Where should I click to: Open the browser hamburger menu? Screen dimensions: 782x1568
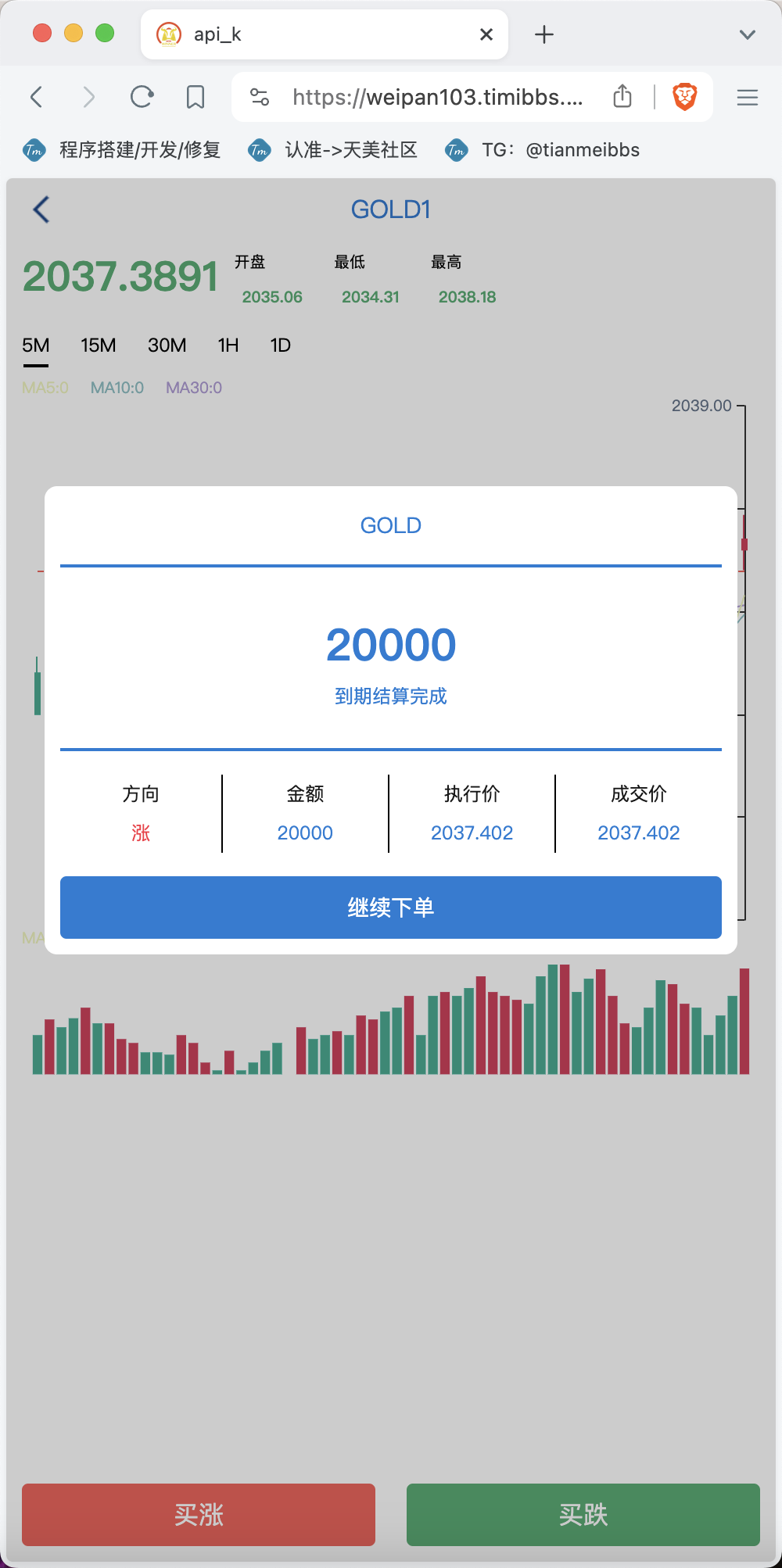coord(748,97)
